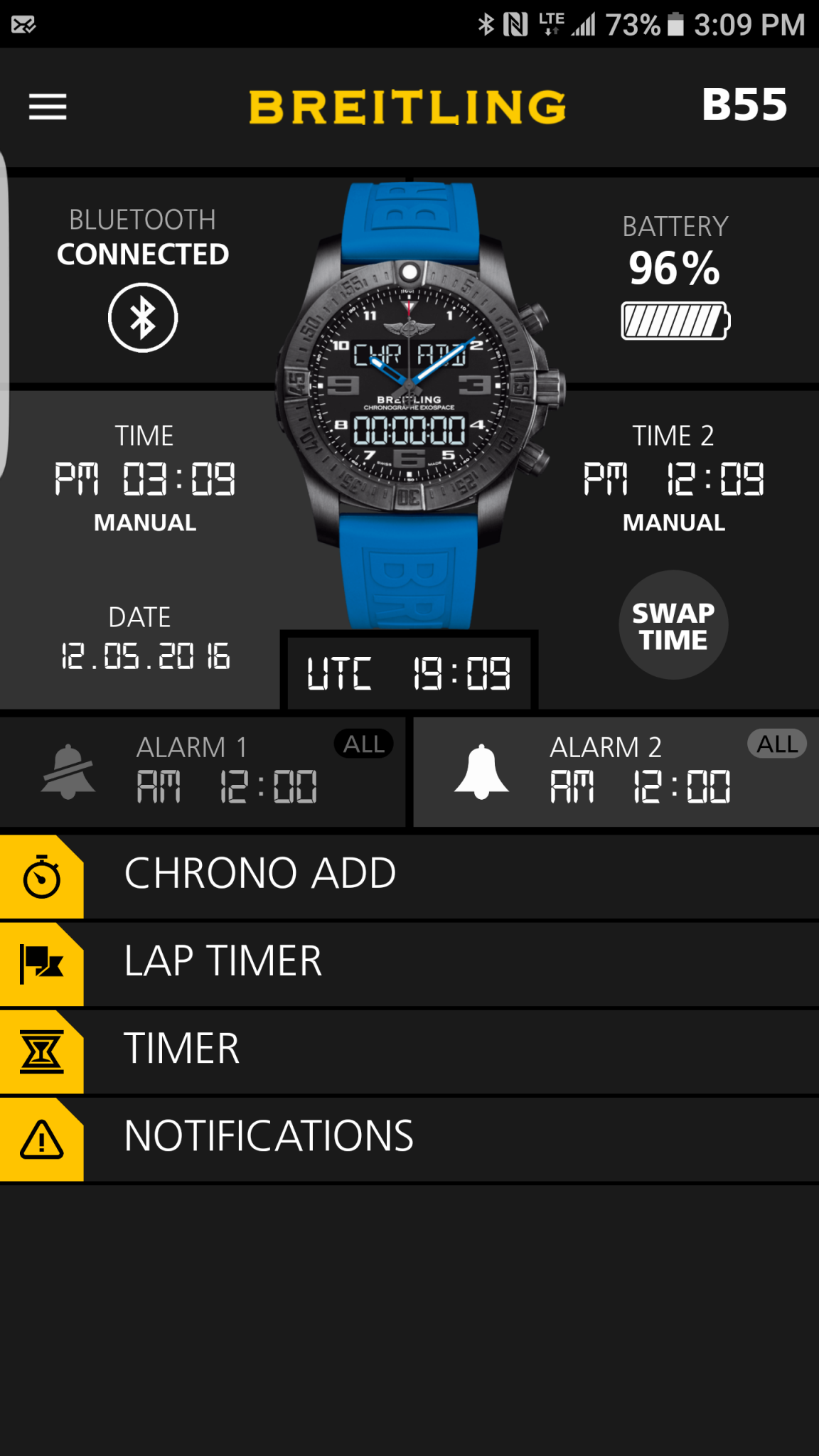This screenshot has width=819, height=1456.
Task: Tap the Swap Time button
Action: (673, 625)
